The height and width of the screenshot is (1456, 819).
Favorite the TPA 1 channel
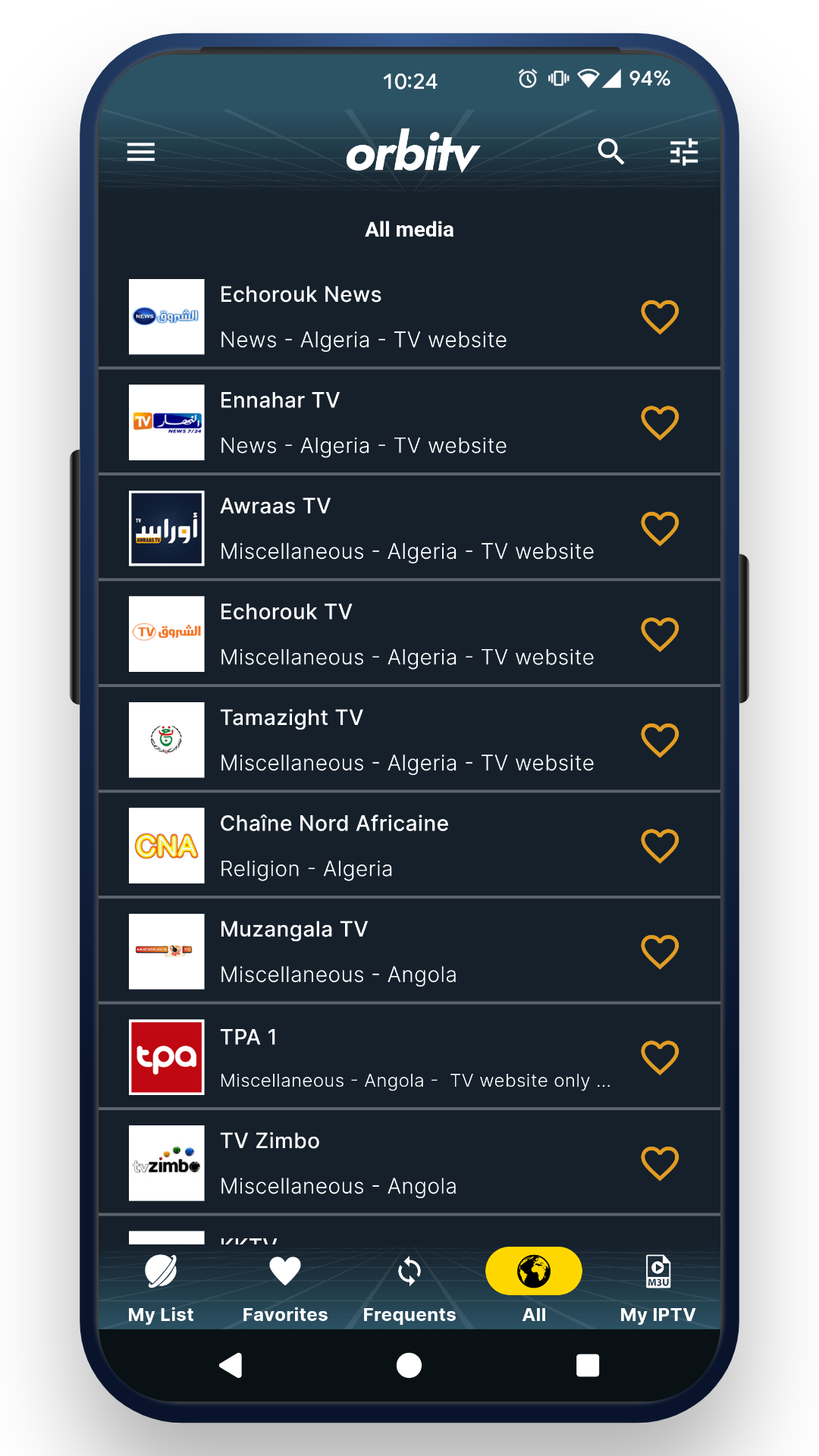pos(660,1057)
